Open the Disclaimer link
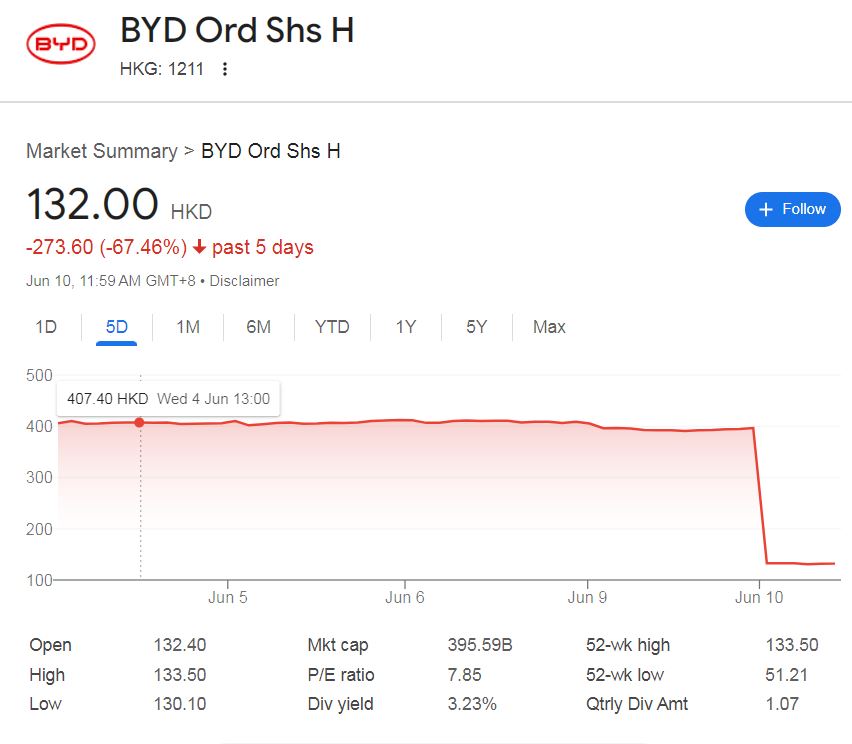The image size is (852, 744). (x=244, y=281)
